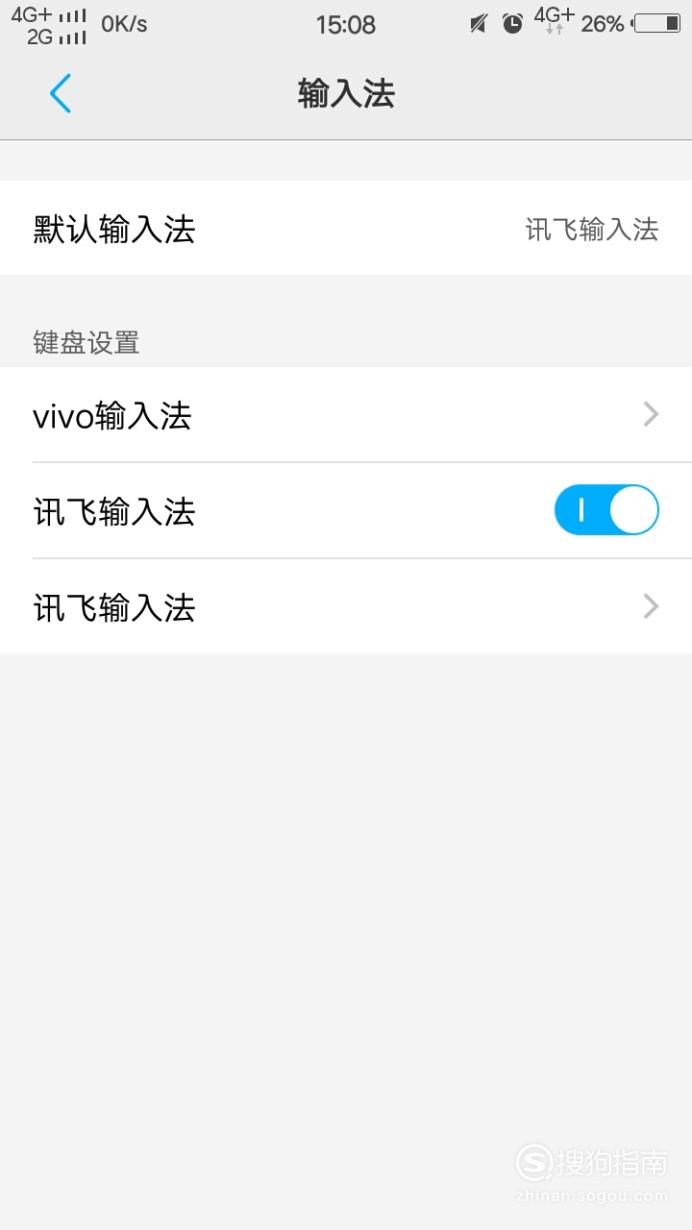Image resolution: width=692 pixels, height=1230 pixels.
Task: Go back using the top-left arrow
Action: (60, 94)
